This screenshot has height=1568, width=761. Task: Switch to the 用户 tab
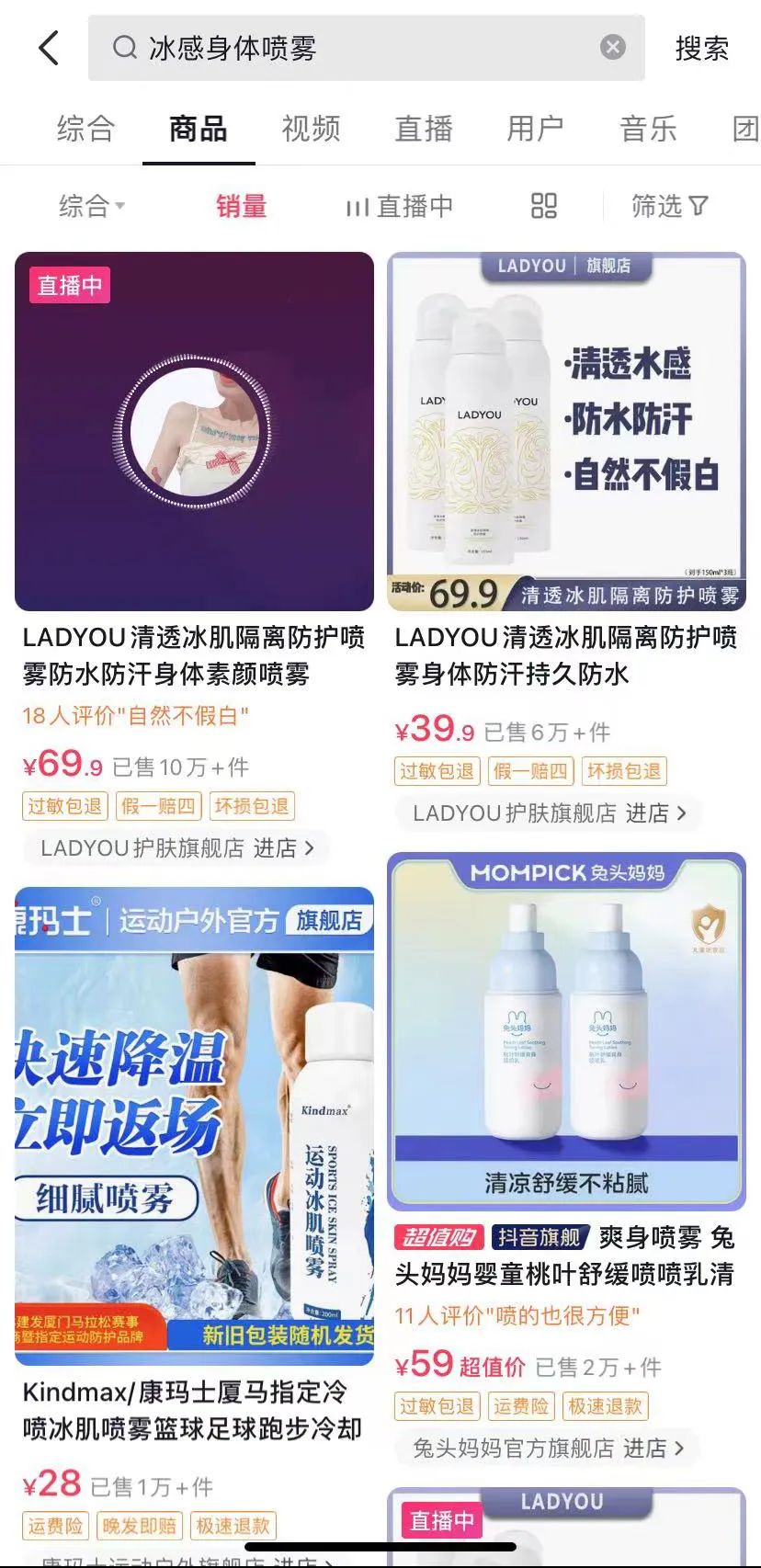[x=535, y=129]
